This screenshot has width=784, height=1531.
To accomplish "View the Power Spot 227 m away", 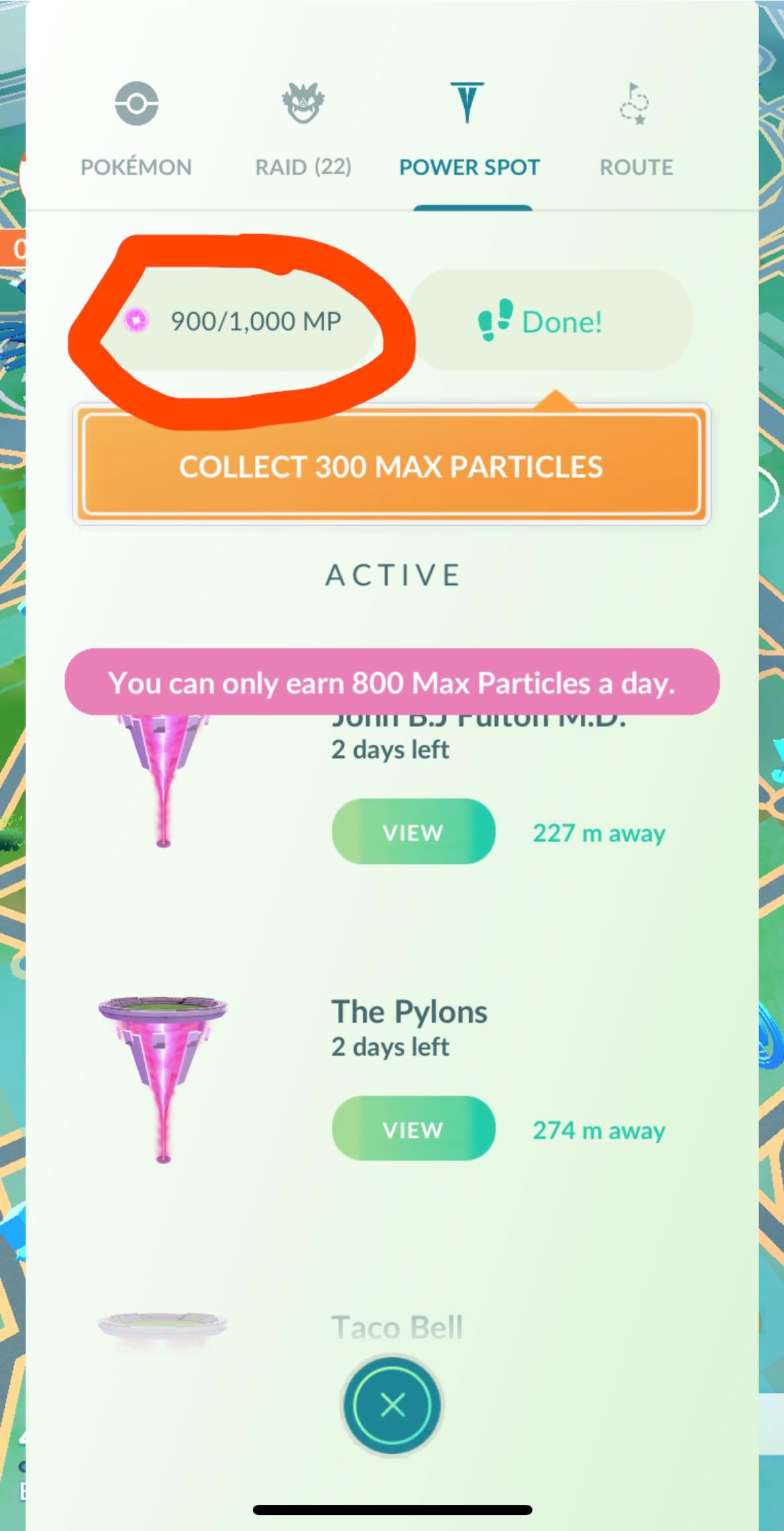I will pyautogui.click(x=413, y=832).
